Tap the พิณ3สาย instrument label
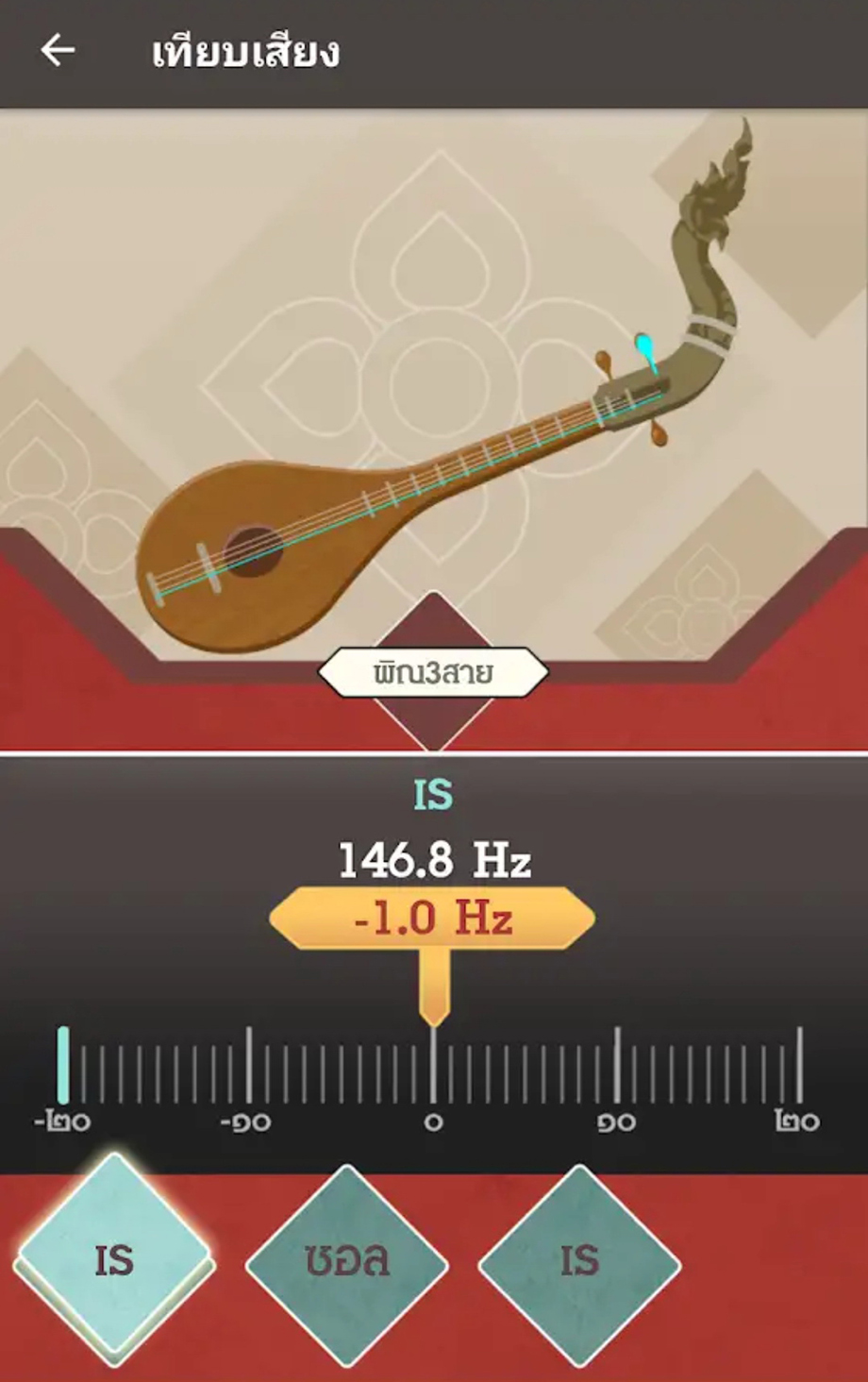Screen dimensions: 868x1382 [433, 673]
